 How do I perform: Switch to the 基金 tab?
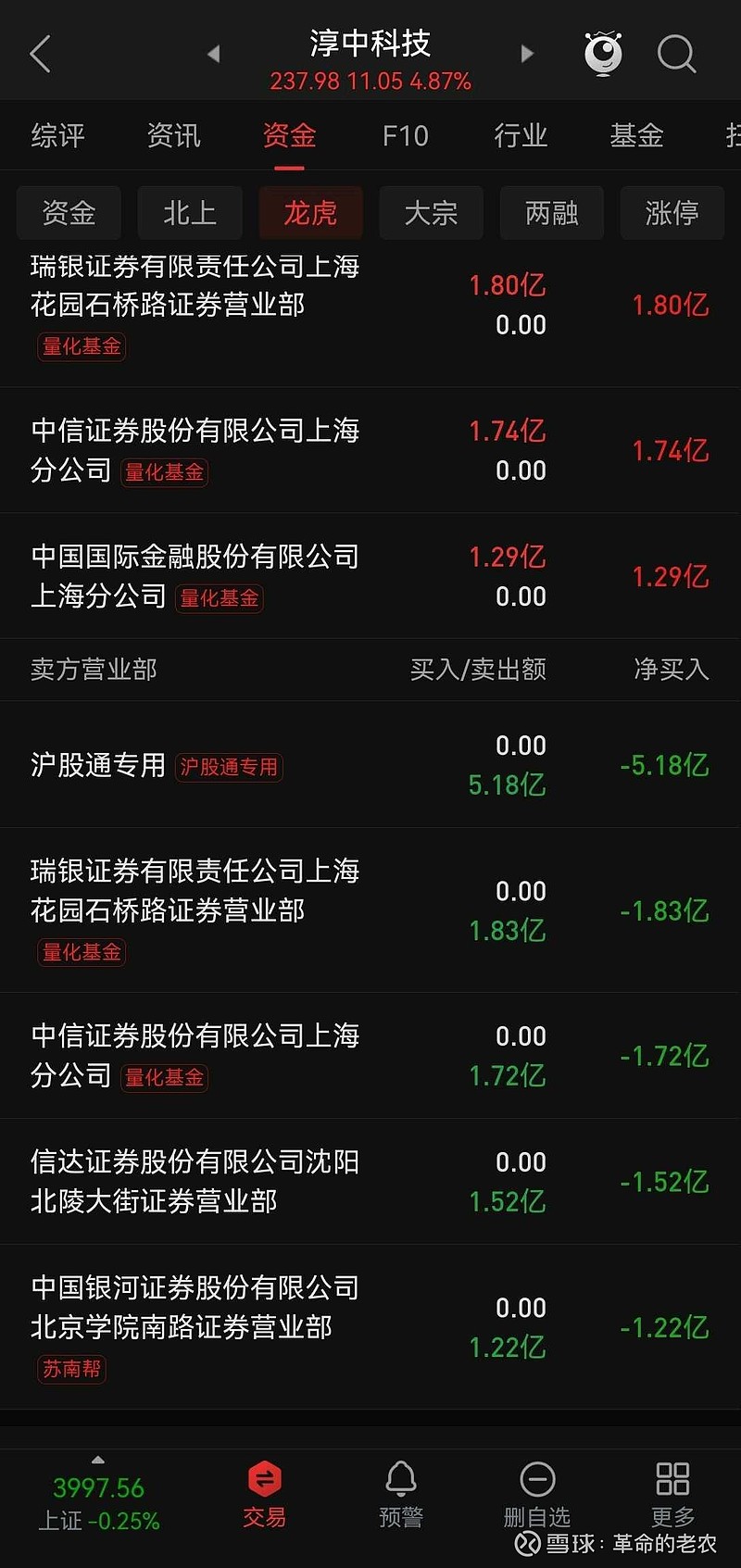(636, 136)
